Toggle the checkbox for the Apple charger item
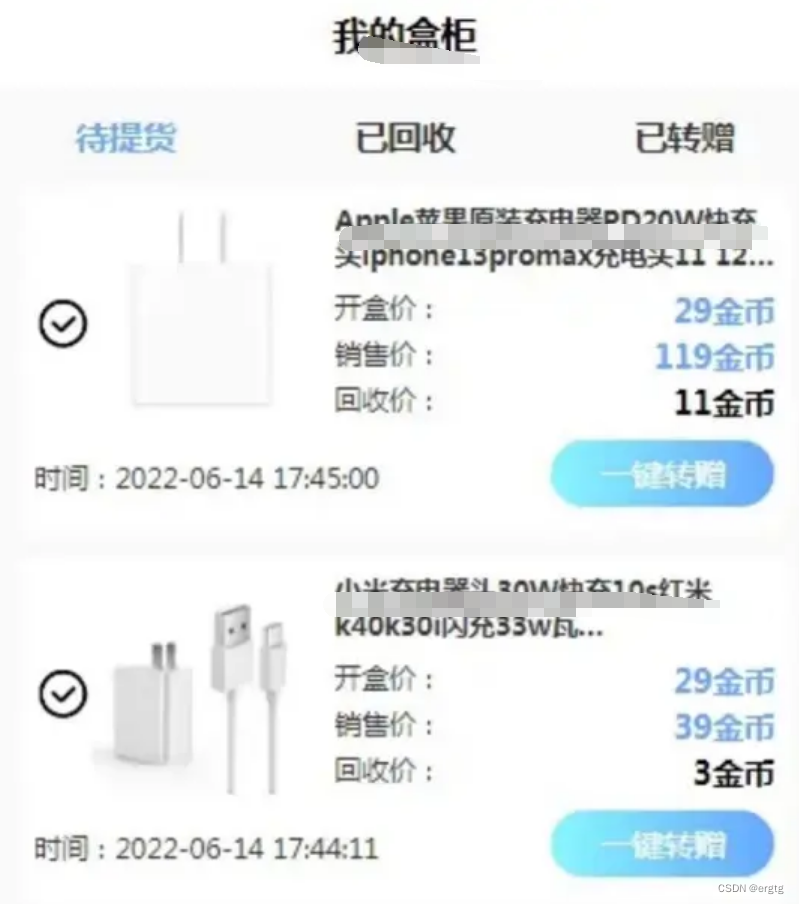The height and width of the screenshot is (904, 799). (63, 325)
